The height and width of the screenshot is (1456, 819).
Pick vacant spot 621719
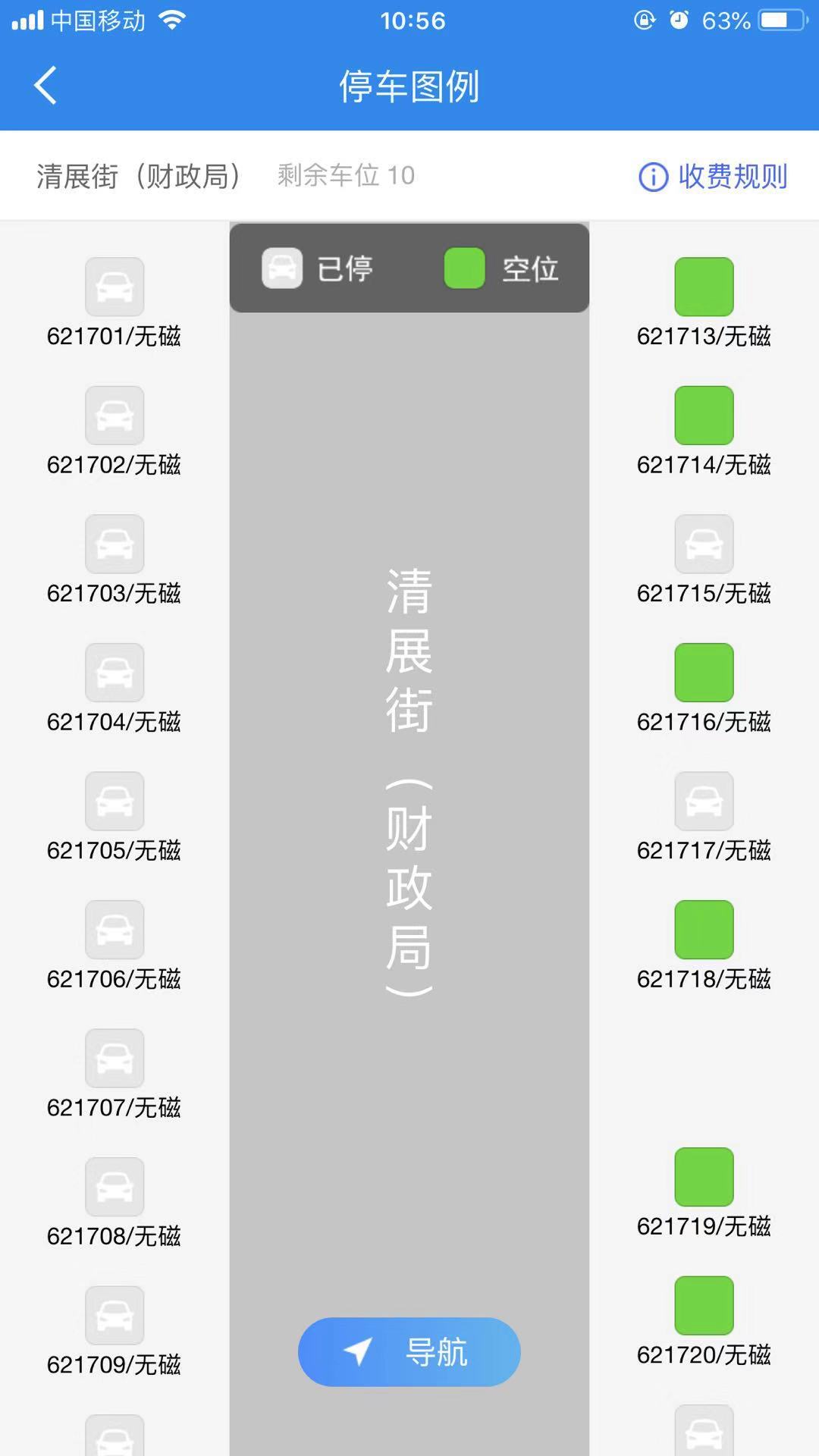pyautogui.click(x=704, y=1177)
